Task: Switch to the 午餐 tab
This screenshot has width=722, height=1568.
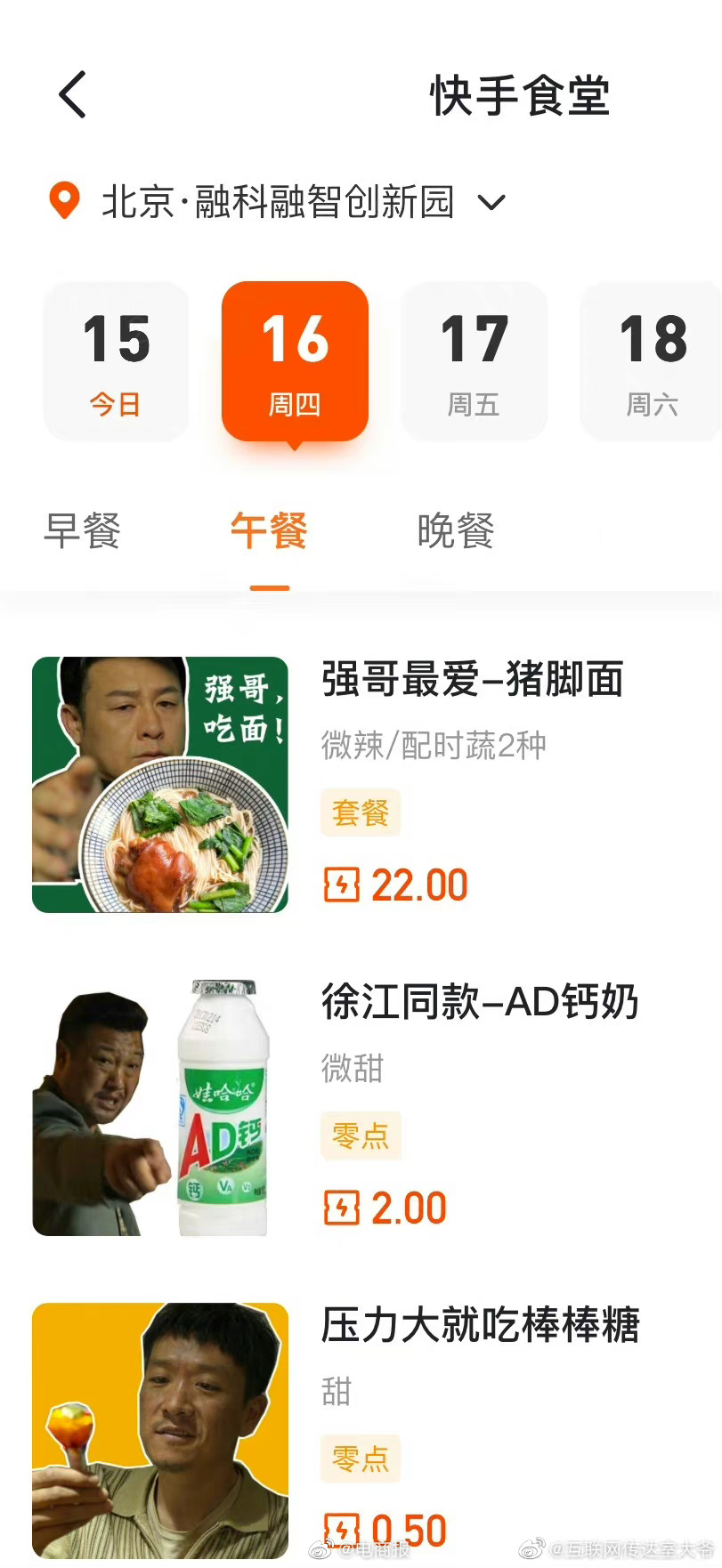Action: tap(269, 531)
